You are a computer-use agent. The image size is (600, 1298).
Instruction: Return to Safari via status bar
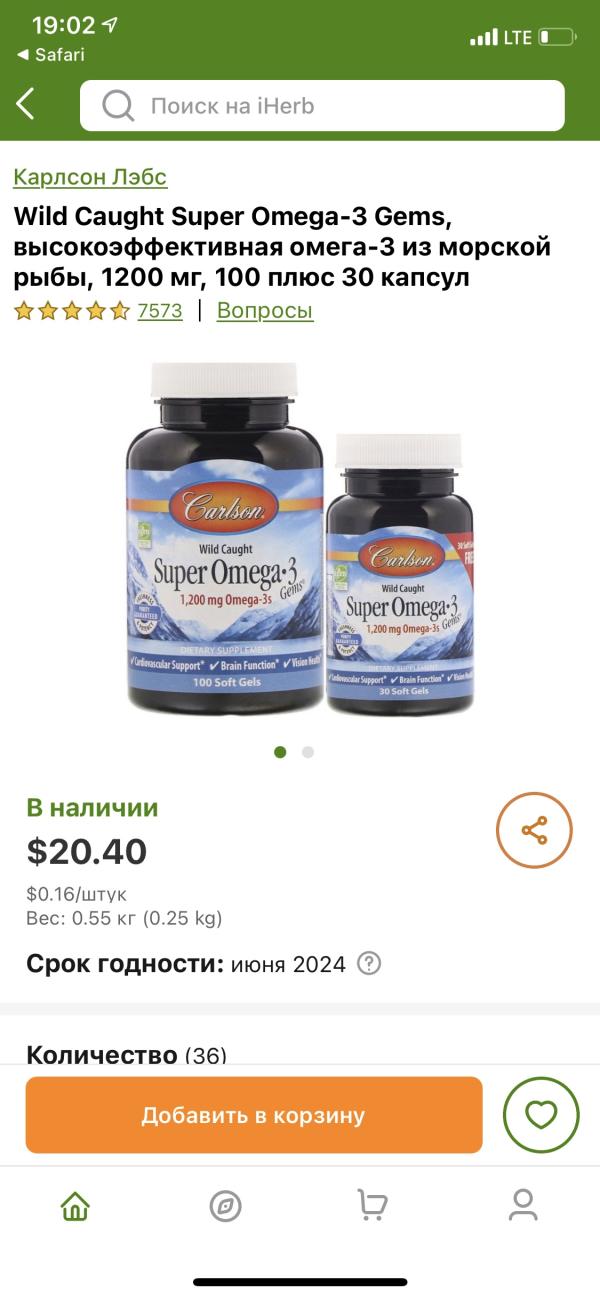(50, 55)
